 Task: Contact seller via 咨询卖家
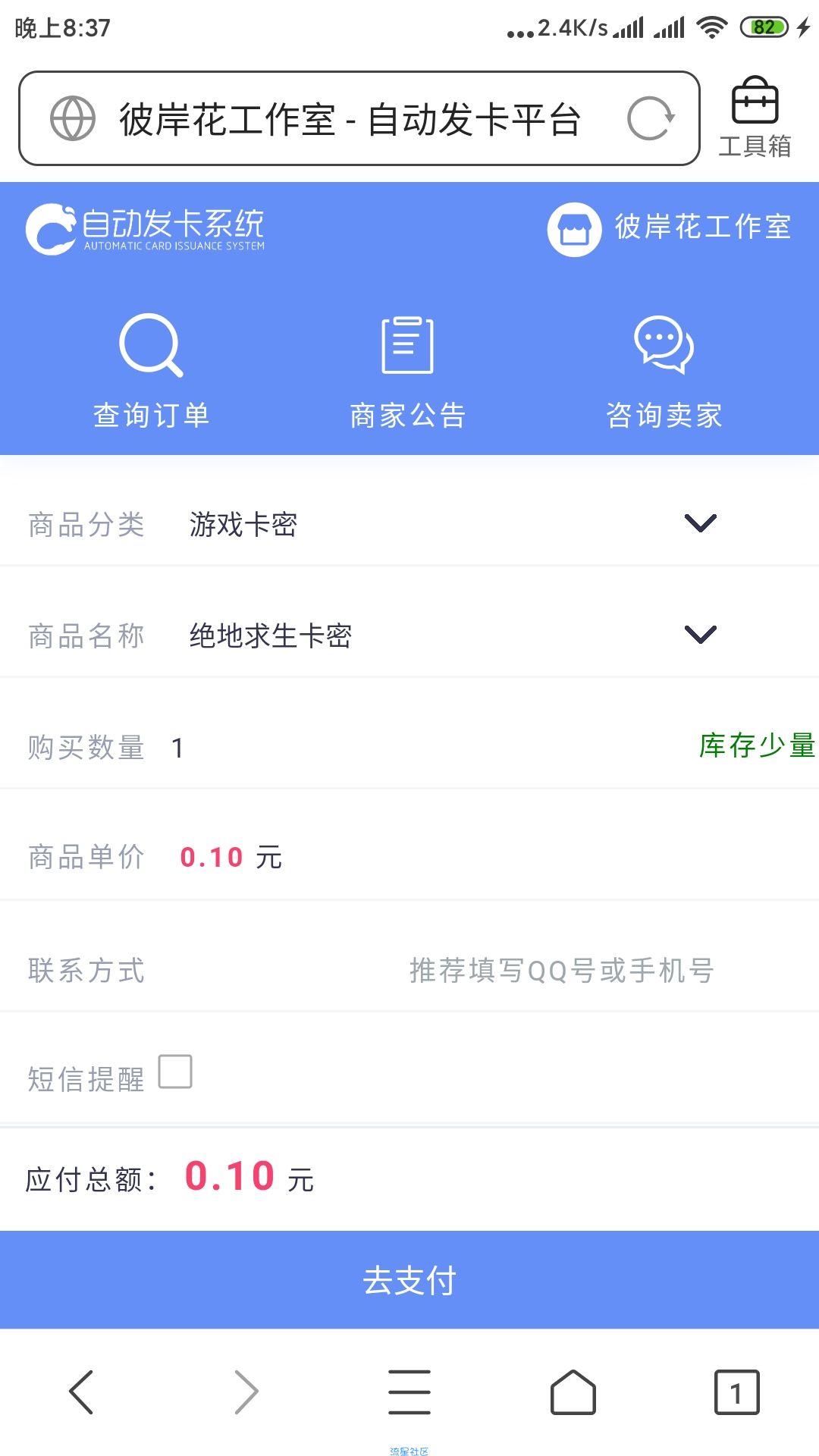click(x=664, y=372)
